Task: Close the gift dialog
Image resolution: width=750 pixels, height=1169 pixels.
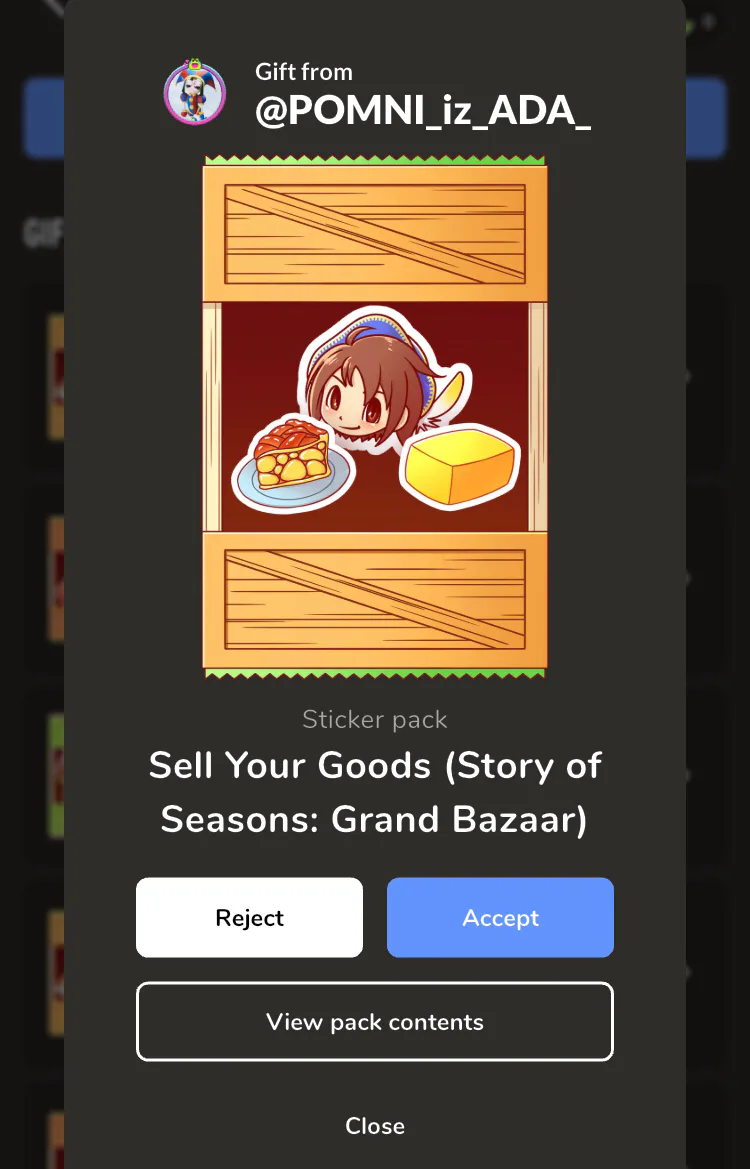Action: click(x=374, y=1126)
